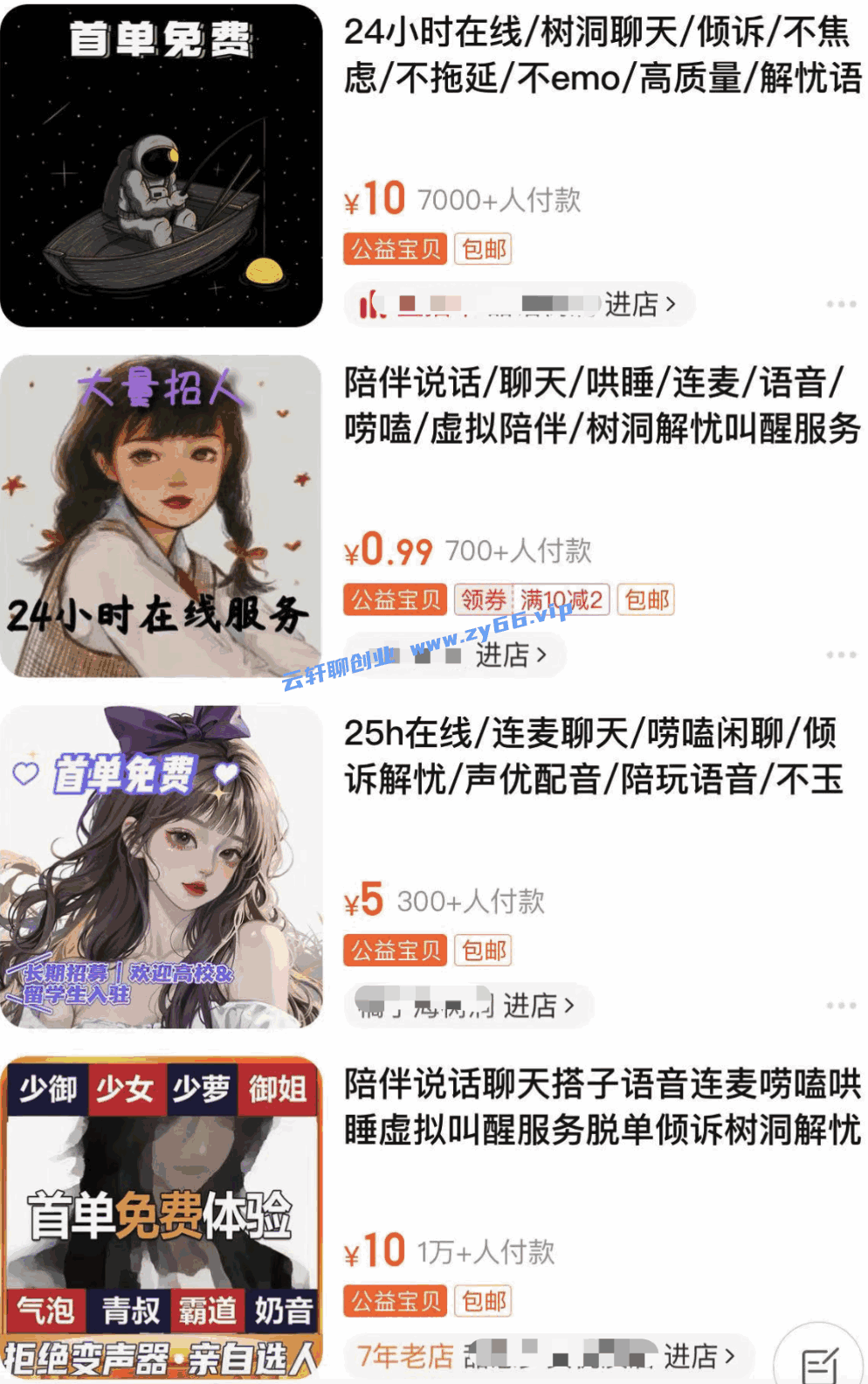Open more options for the ¥5 item
Image resolution: width=868 pixels, height=1384 pixels.
click(x=841, y=1006)
